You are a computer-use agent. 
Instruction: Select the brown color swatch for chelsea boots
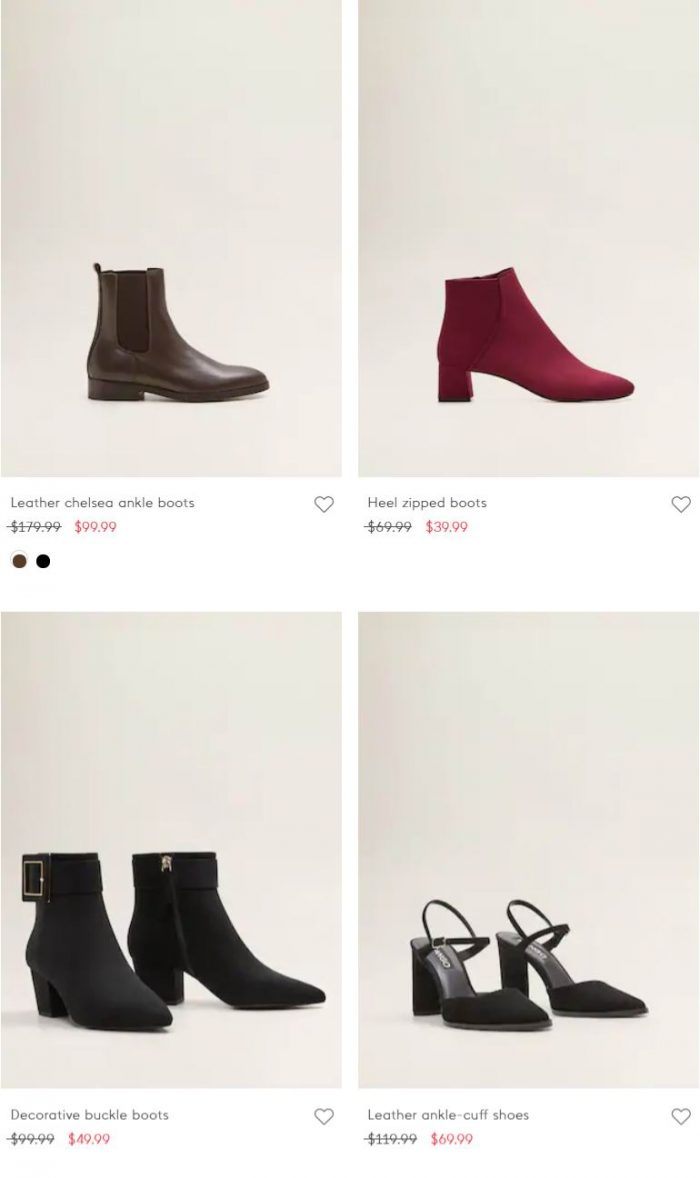tap(20, 560)
